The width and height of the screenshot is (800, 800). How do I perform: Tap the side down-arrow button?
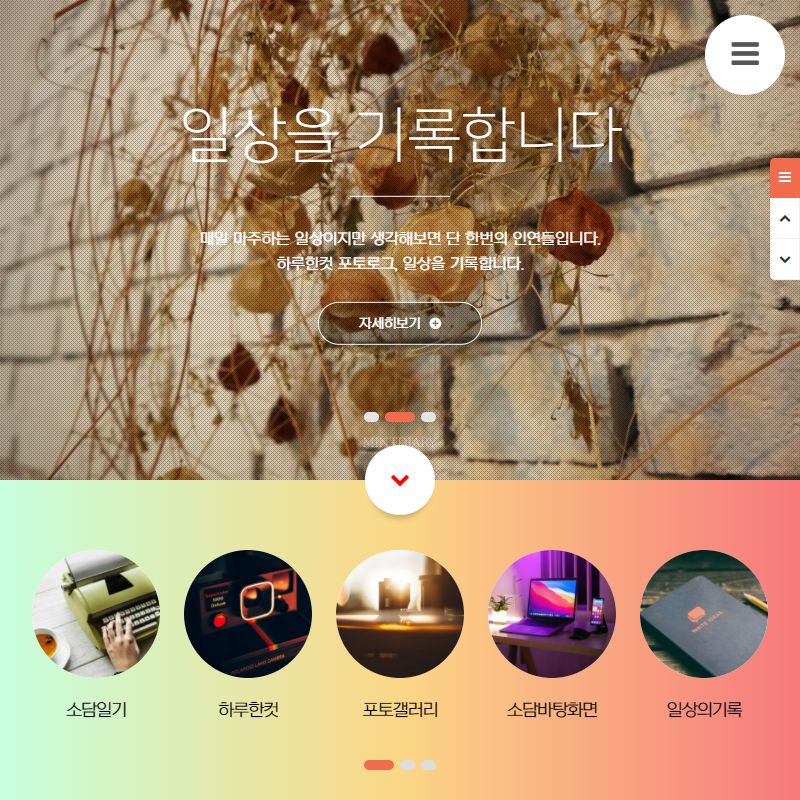785,258
